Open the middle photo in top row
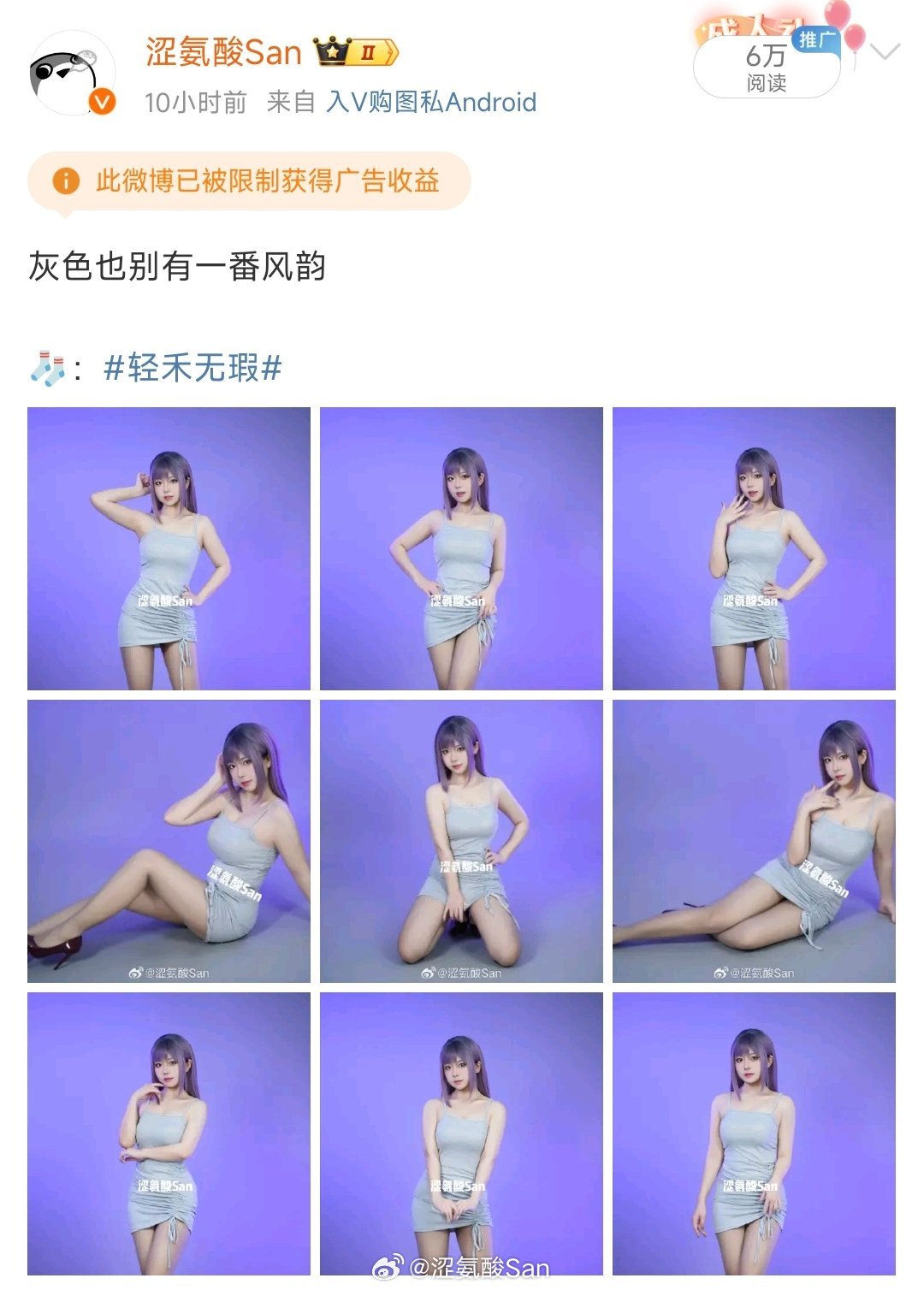This screenshot has width=924, height=1290. coord(461,548)
